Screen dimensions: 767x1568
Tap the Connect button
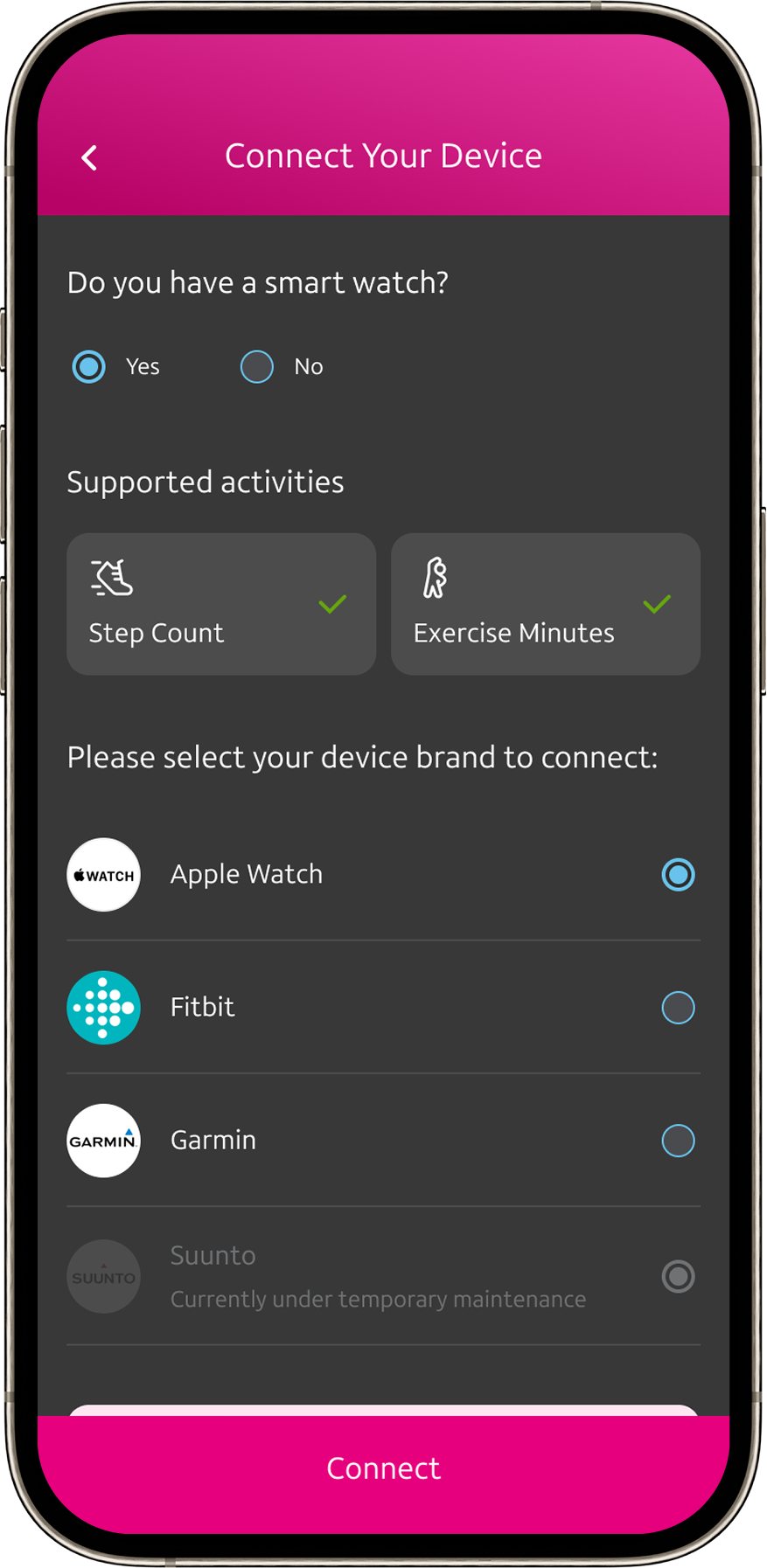pos(383,1468)
